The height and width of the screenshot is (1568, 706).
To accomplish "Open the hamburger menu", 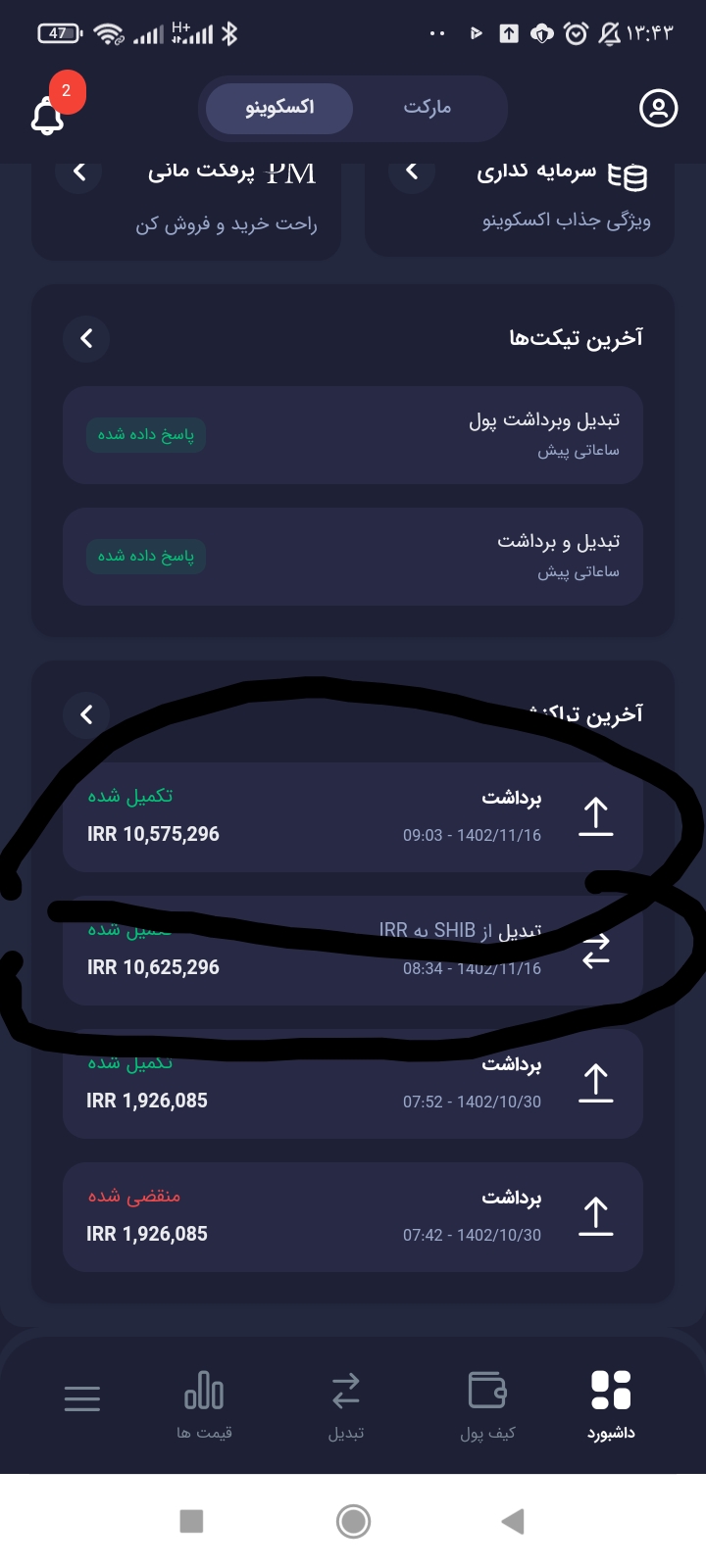I will pyautogui.click(x=82, y=1398).
